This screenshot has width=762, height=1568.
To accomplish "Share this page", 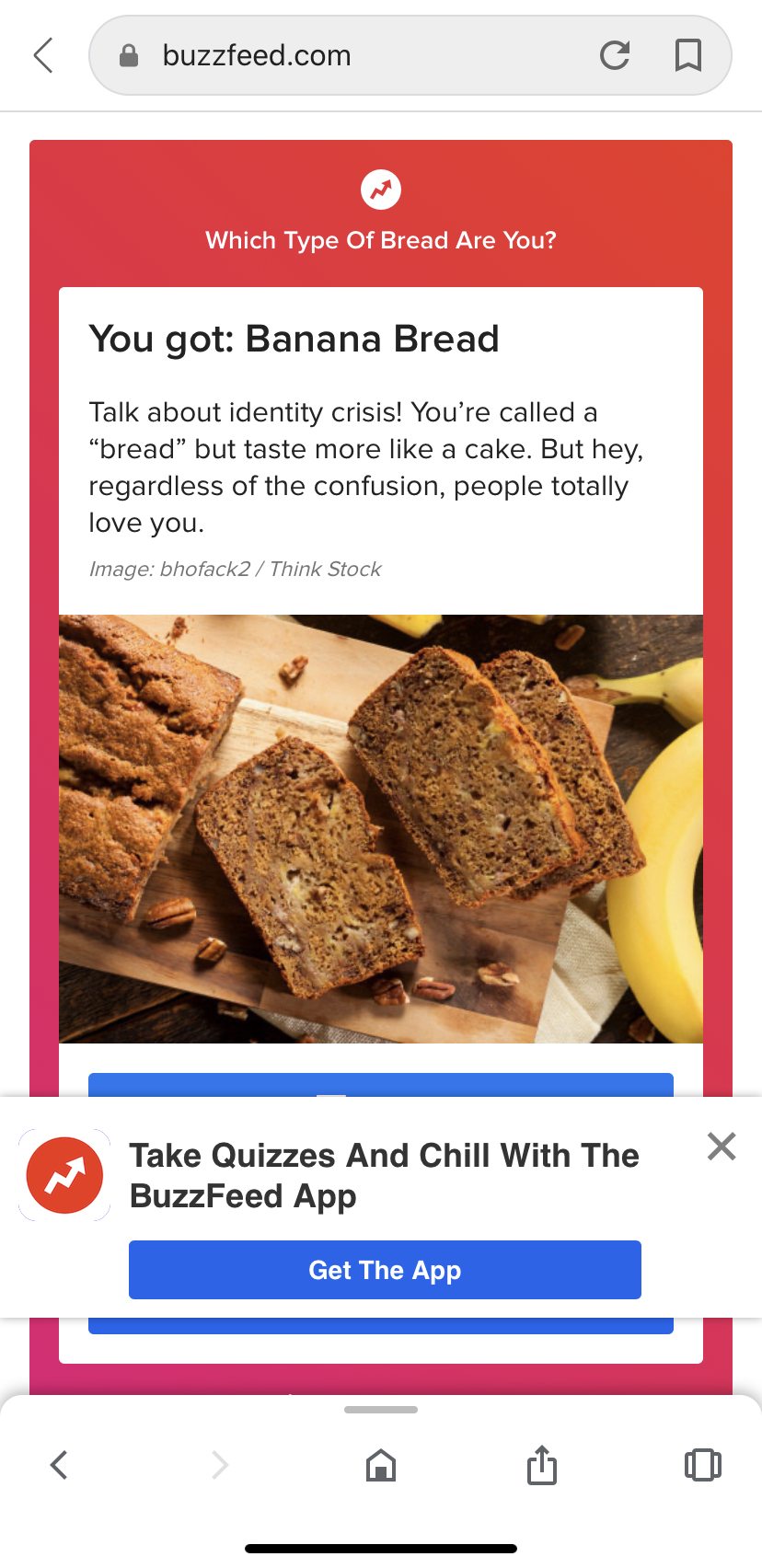I will (x=542, y=1464).
